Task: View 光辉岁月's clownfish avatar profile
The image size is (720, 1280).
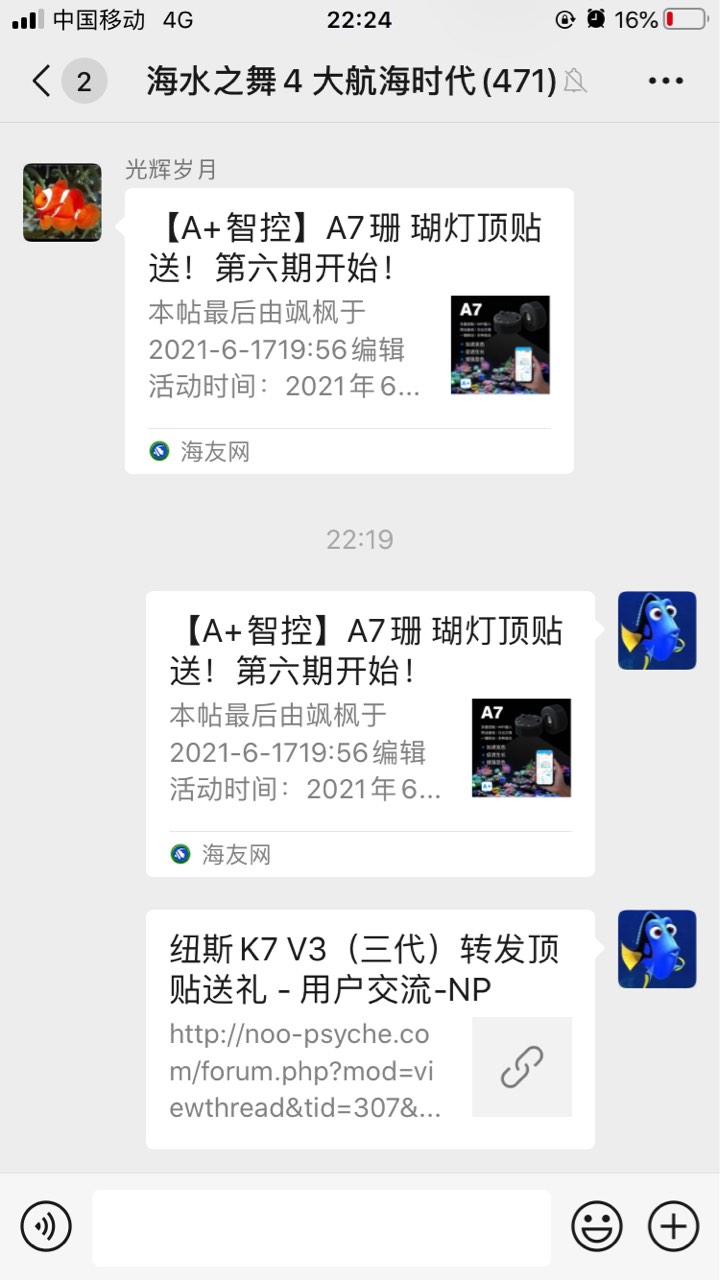Action: click(x=62, y=203)
